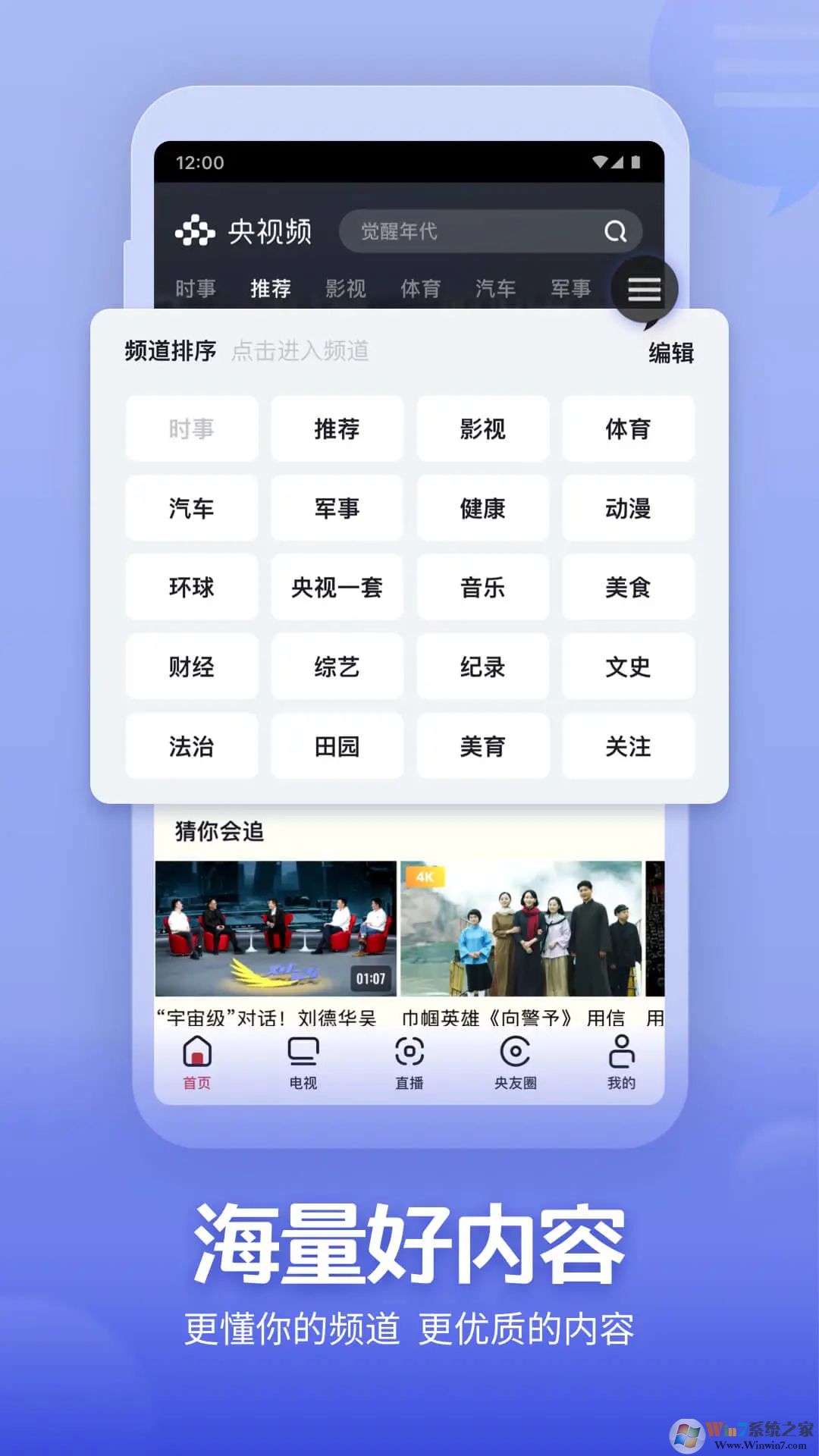Switch to the 军事 tab
This screenshot has height=1456, width=819.
tap(570, 288)
